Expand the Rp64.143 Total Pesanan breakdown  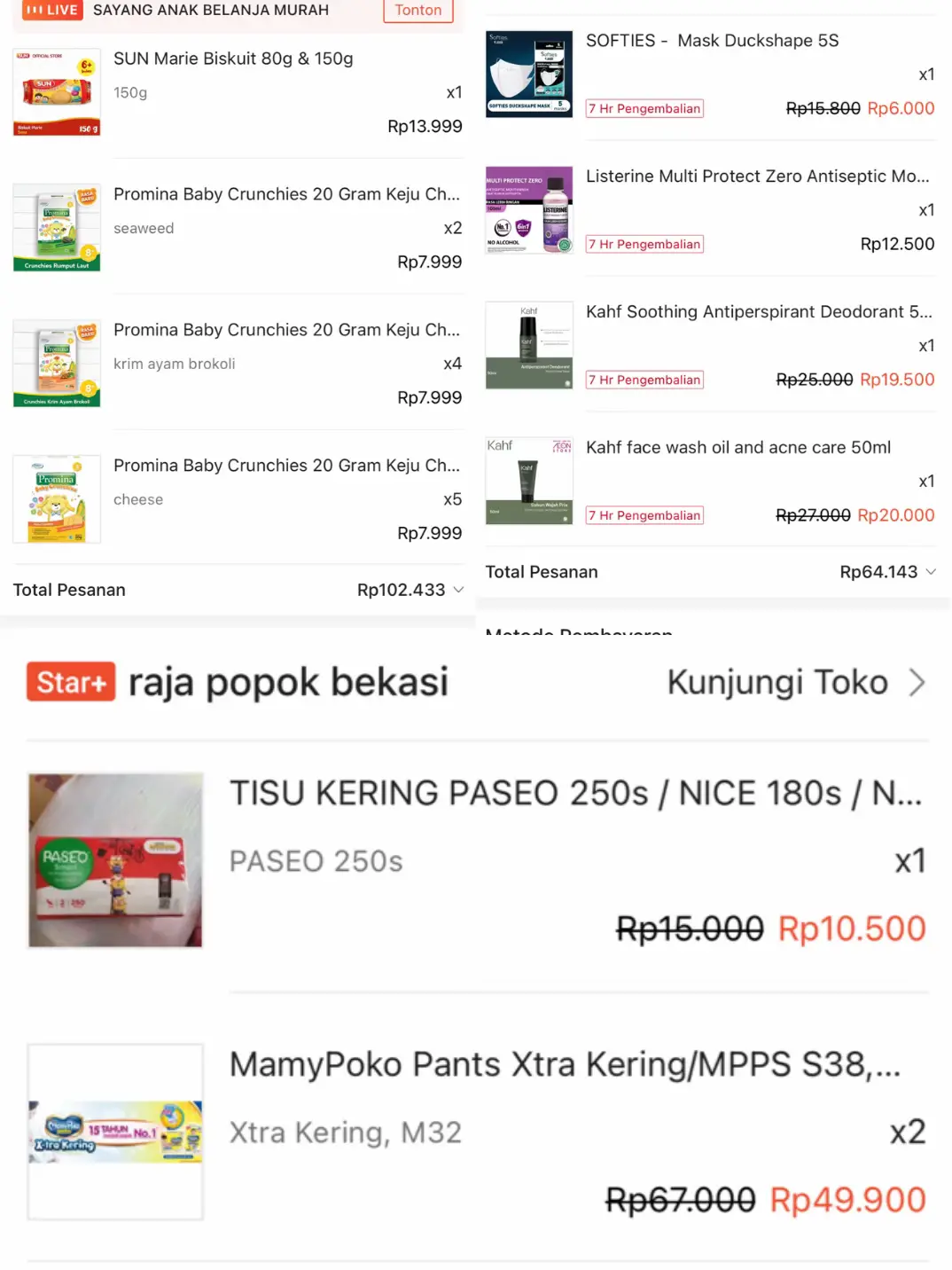pyautogui.click(x=929, y=572)
